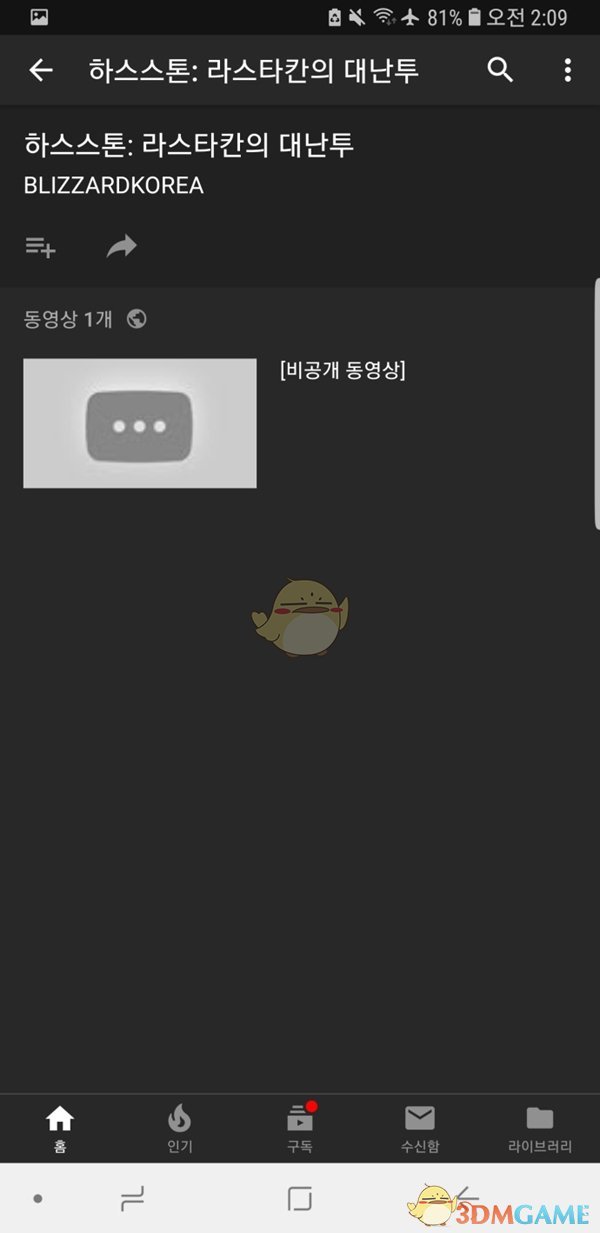Viewport: 600px width, 1233px height.
Task: Open recent apps from navigation bar
Action: 132,1198
